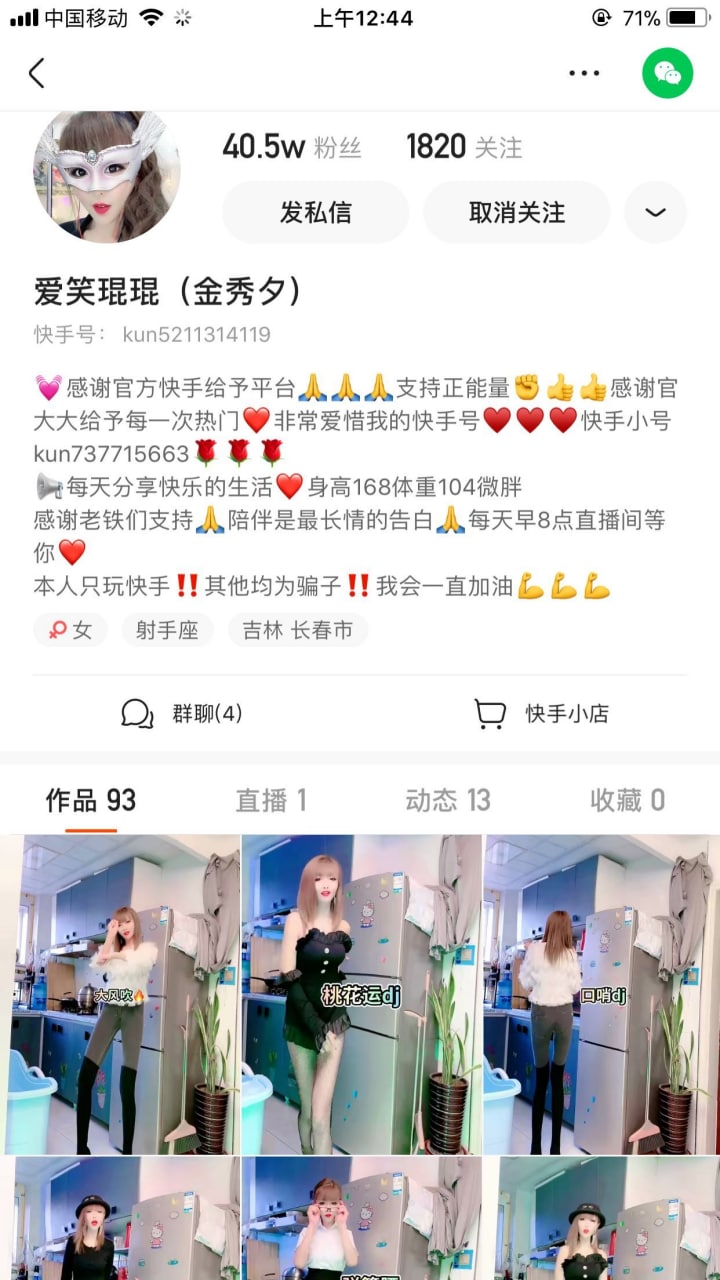The image size is (720, 1280).
Task: Switch to the 收藏 0 tab
Action: pos(627,800)
